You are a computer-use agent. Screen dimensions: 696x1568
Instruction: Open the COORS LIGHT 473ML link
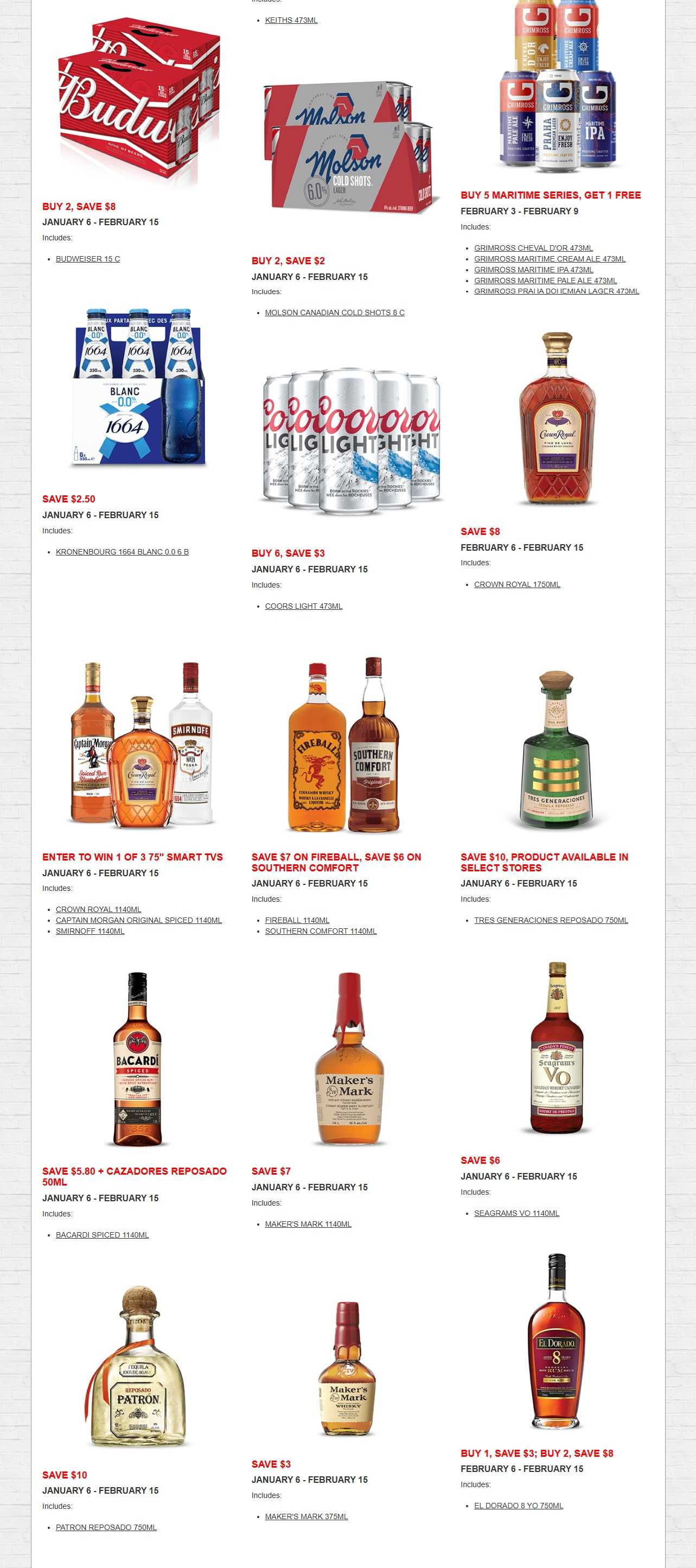pos(304,605)
